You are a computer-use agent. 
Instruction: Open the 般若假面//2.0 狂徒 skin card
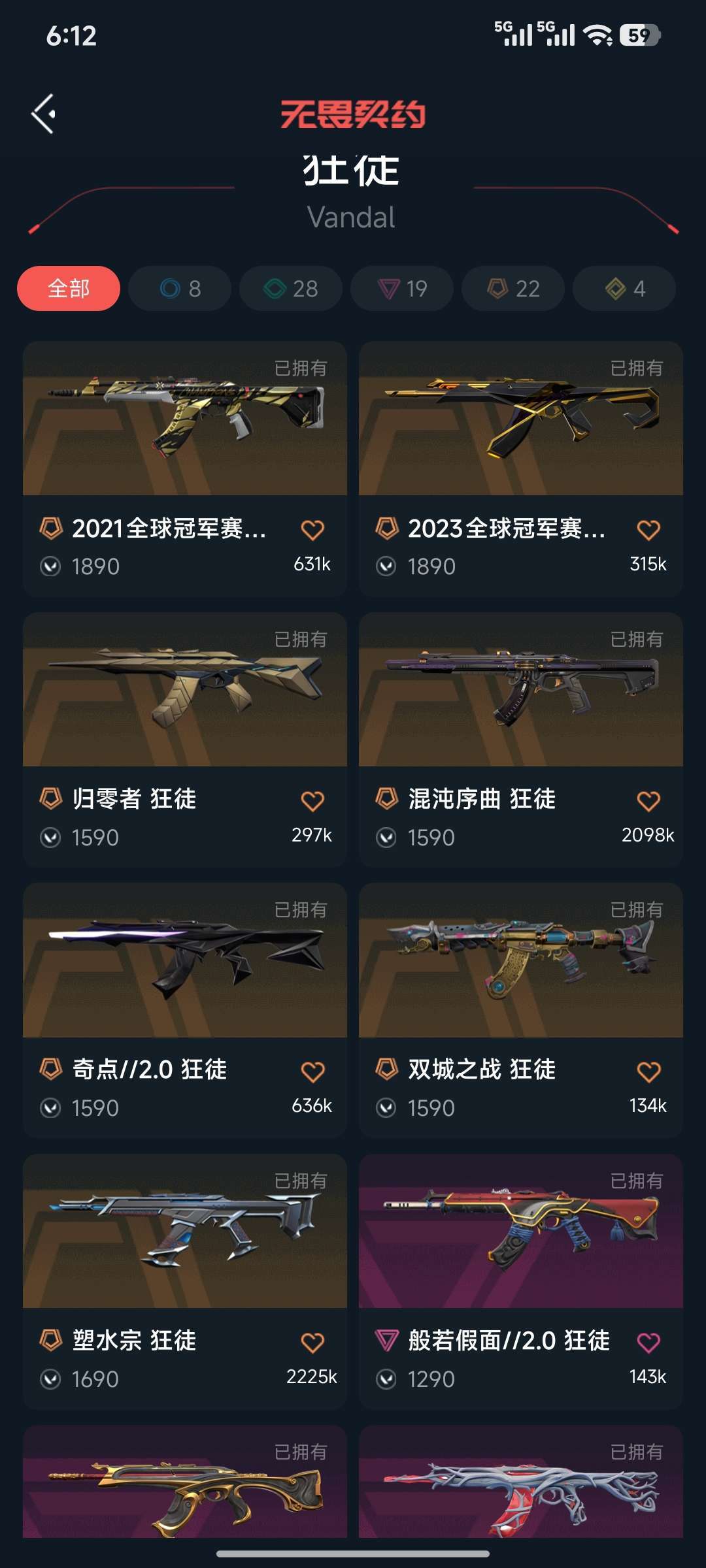[521, 1232]
